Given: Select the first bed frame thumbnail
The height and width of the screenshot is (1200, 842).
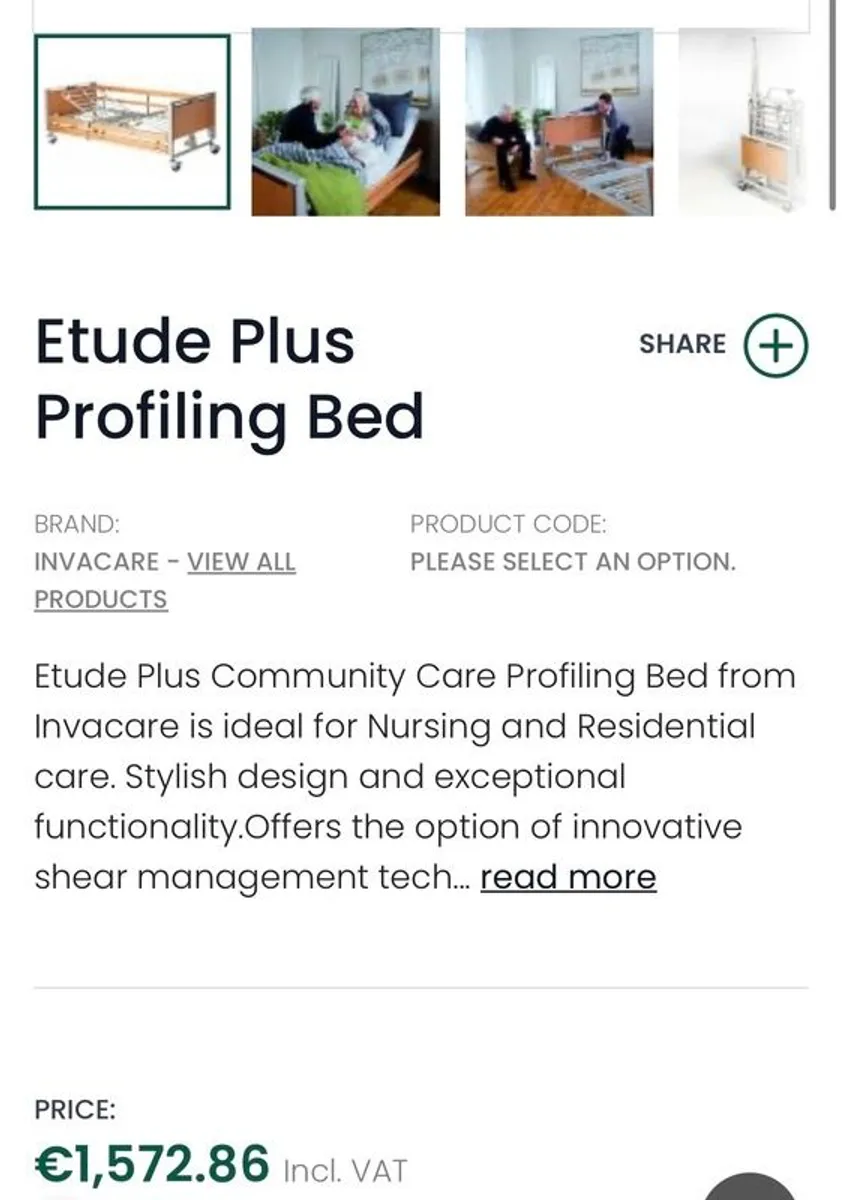Looking at the screenshot, I should (133, 122).
